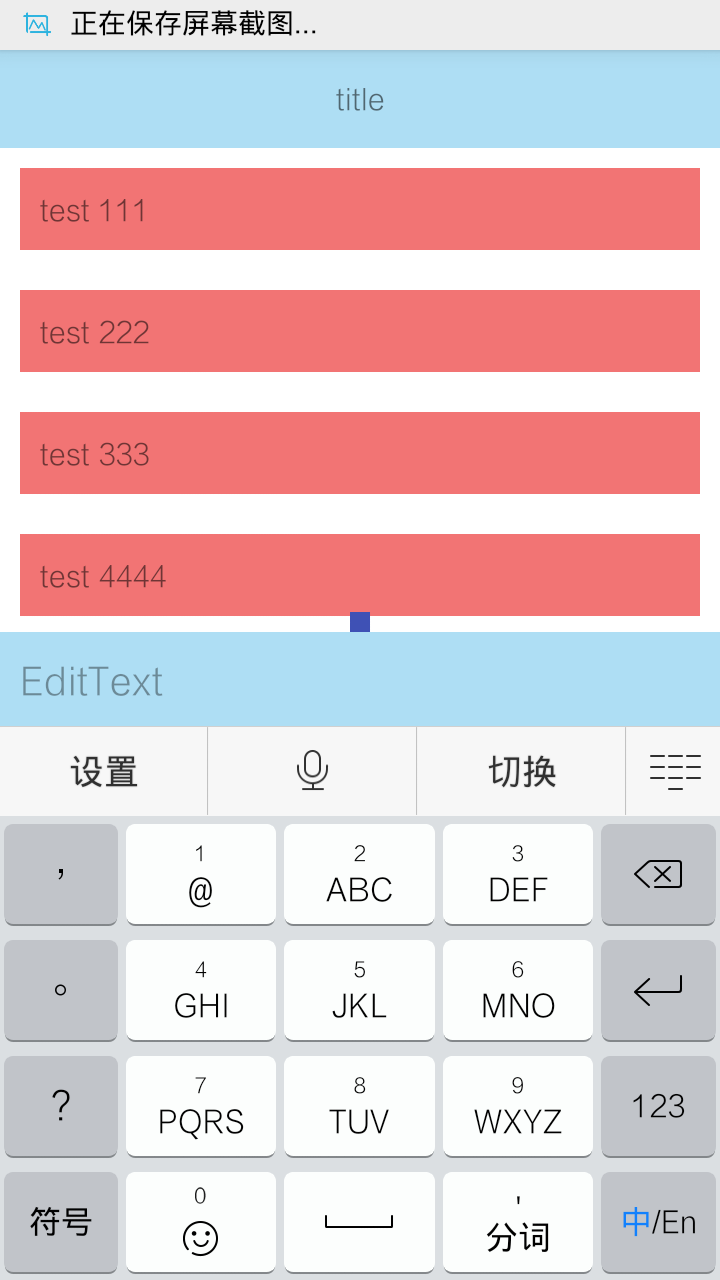Hit the return key
The image size is (720, 1280).
658,990
